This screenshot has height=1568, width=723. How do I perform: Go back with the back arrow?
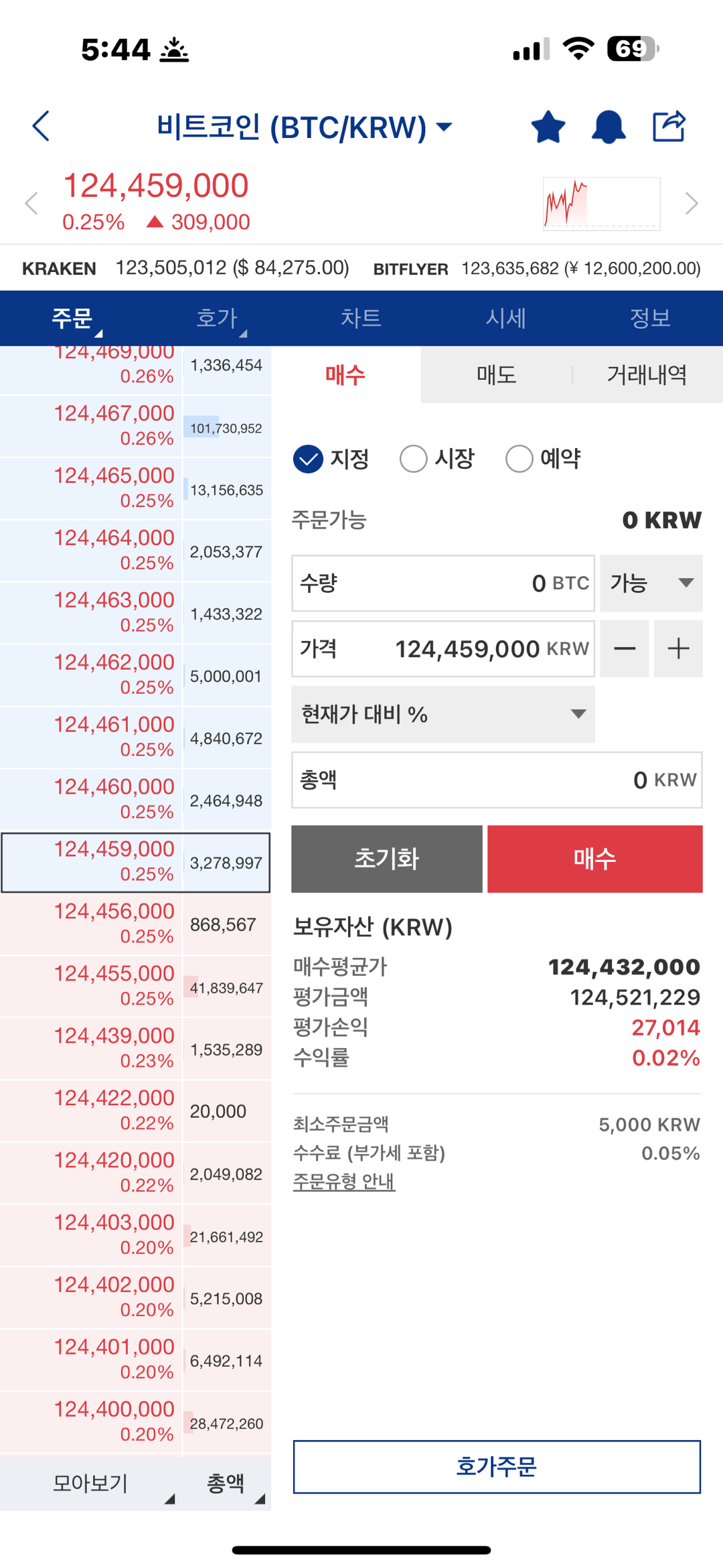pos(42,125)
